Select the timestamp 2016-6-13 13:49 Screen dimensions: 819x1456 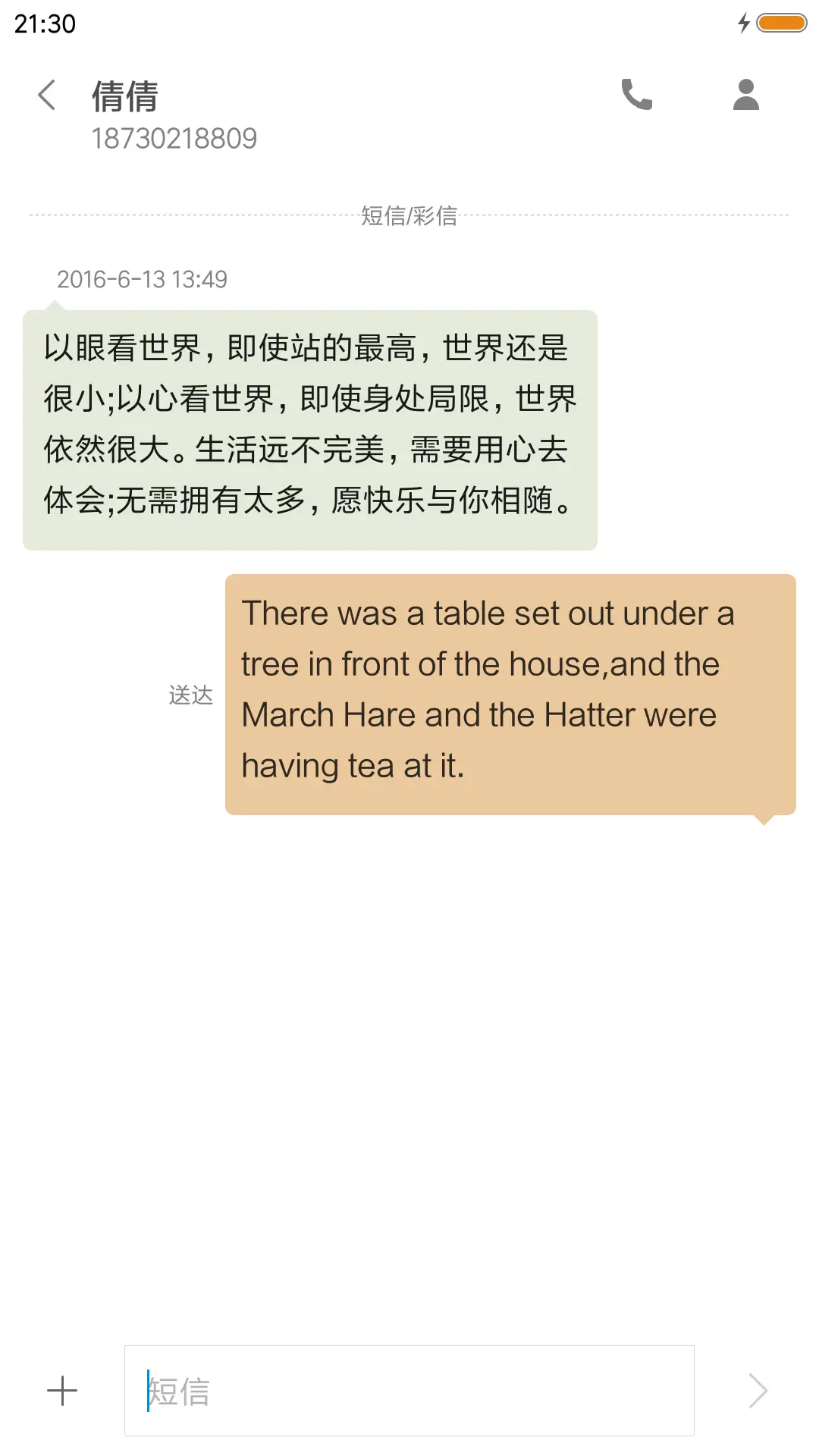point(143,279)
